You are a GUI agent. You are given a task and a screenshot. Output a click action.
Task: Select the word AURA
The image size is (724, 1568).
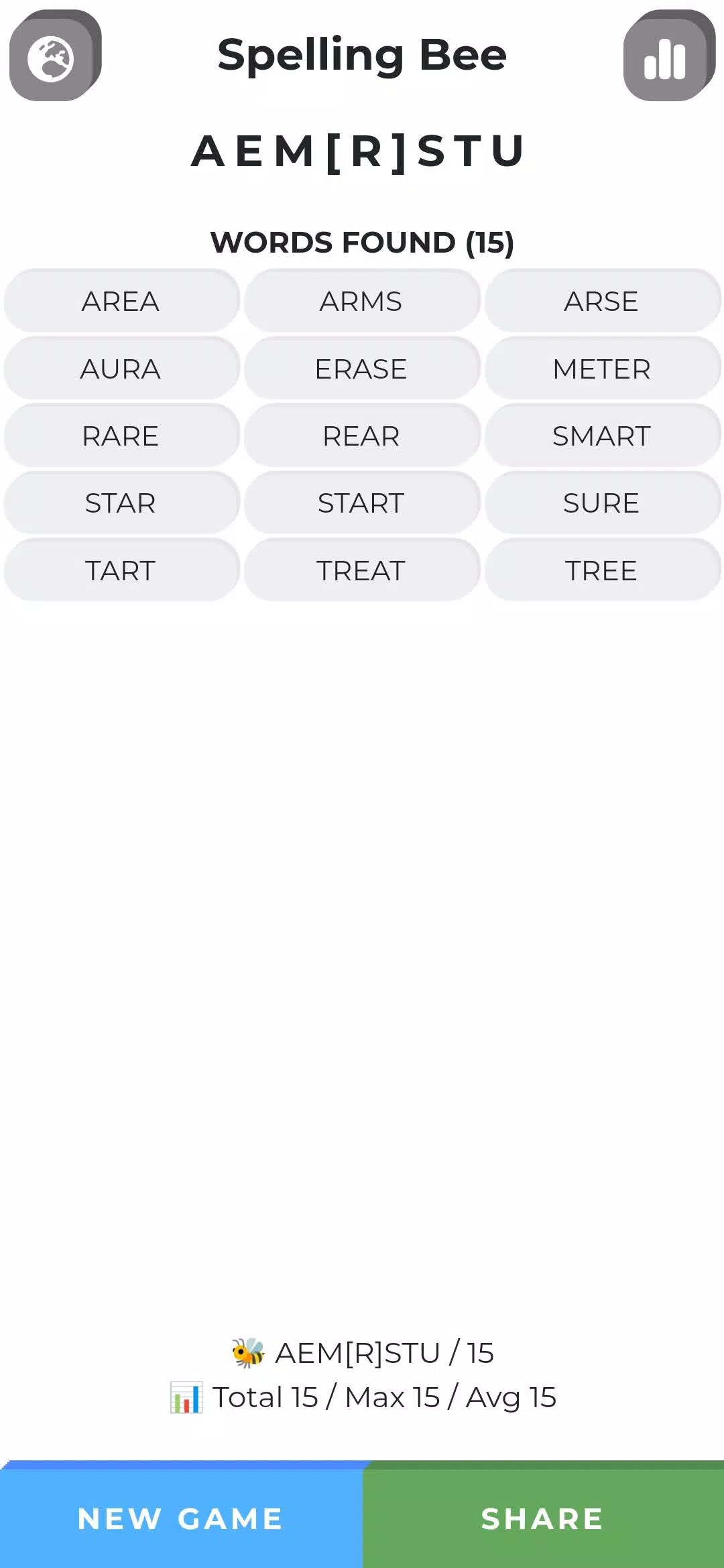tap(121, 369)
